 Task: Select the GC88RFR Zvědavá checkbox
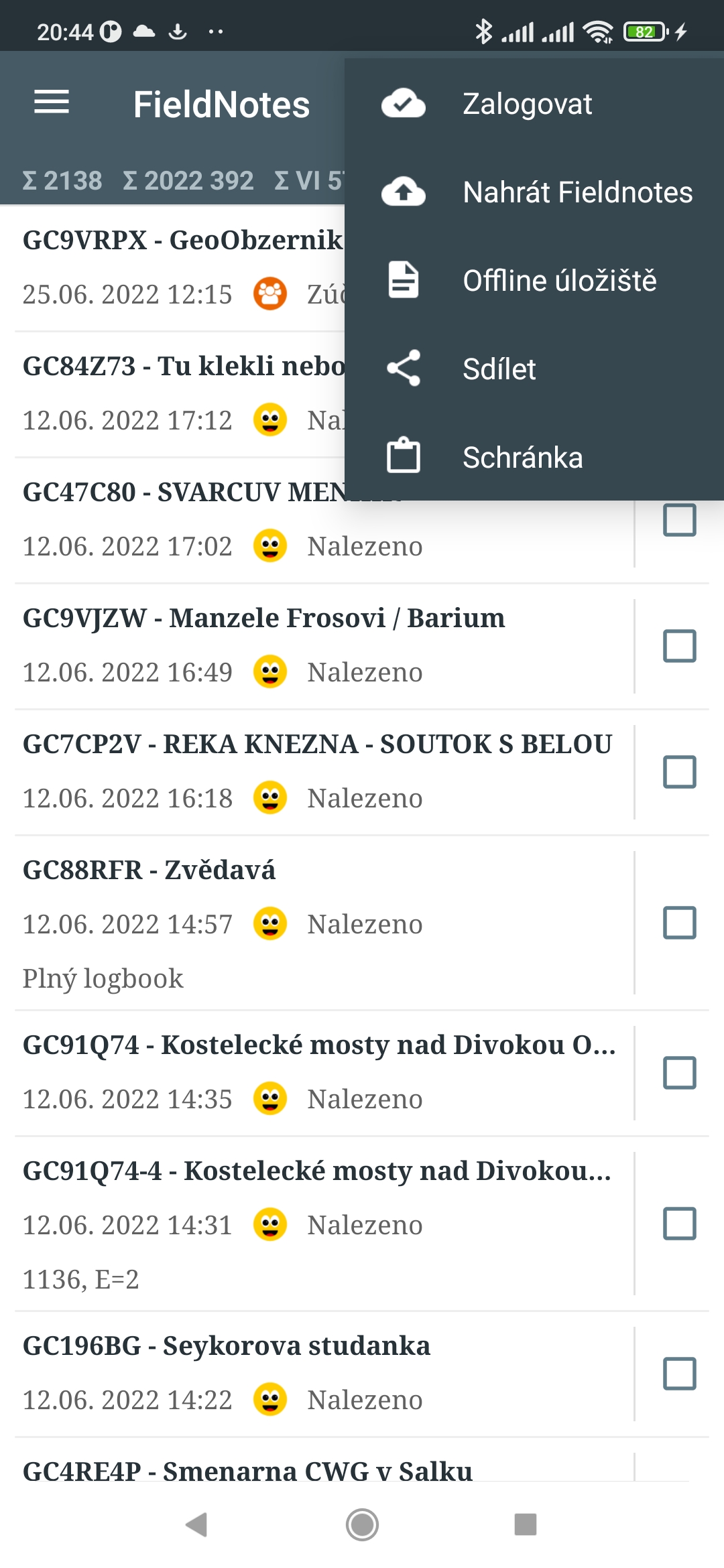(x=679, y=923)
